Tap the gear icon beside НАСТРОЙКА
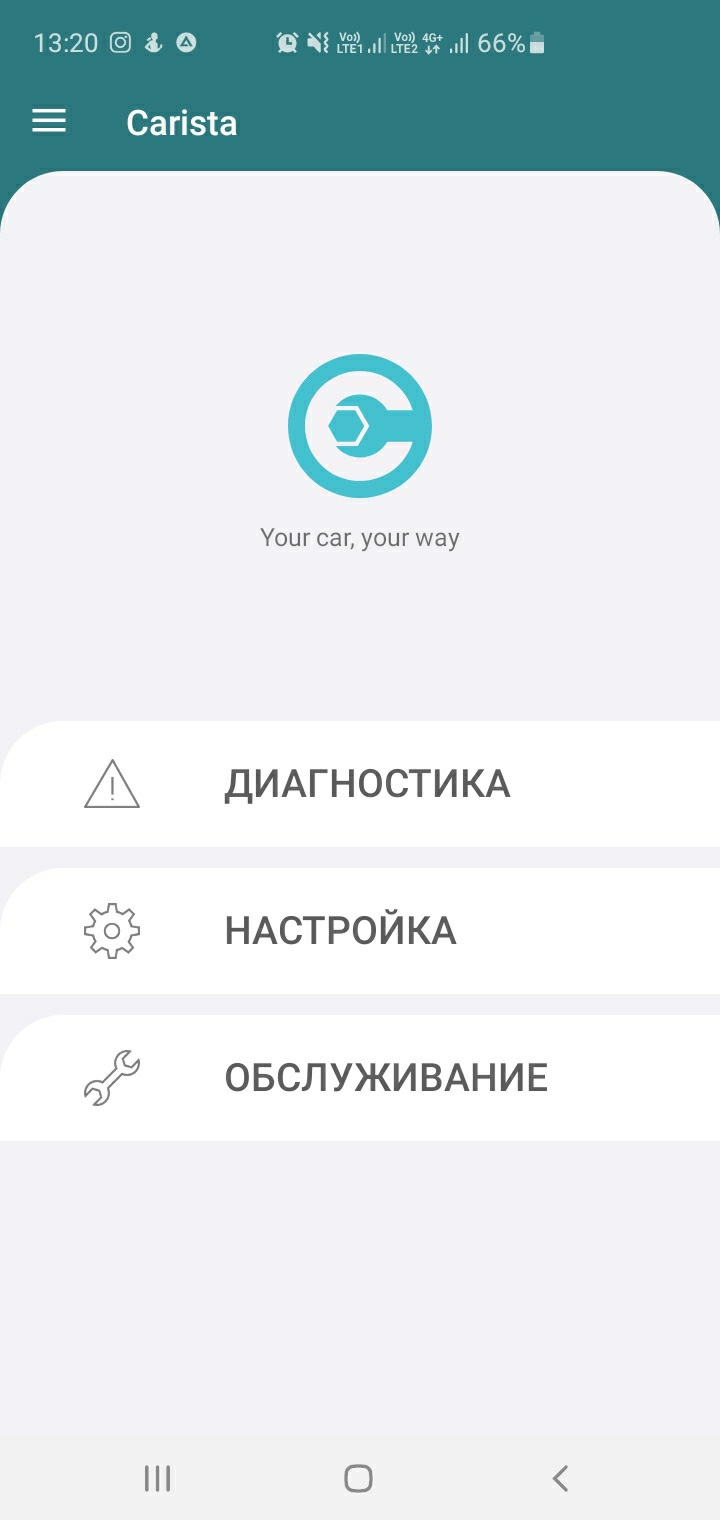The image size is (720, 1520). [112, 930]
